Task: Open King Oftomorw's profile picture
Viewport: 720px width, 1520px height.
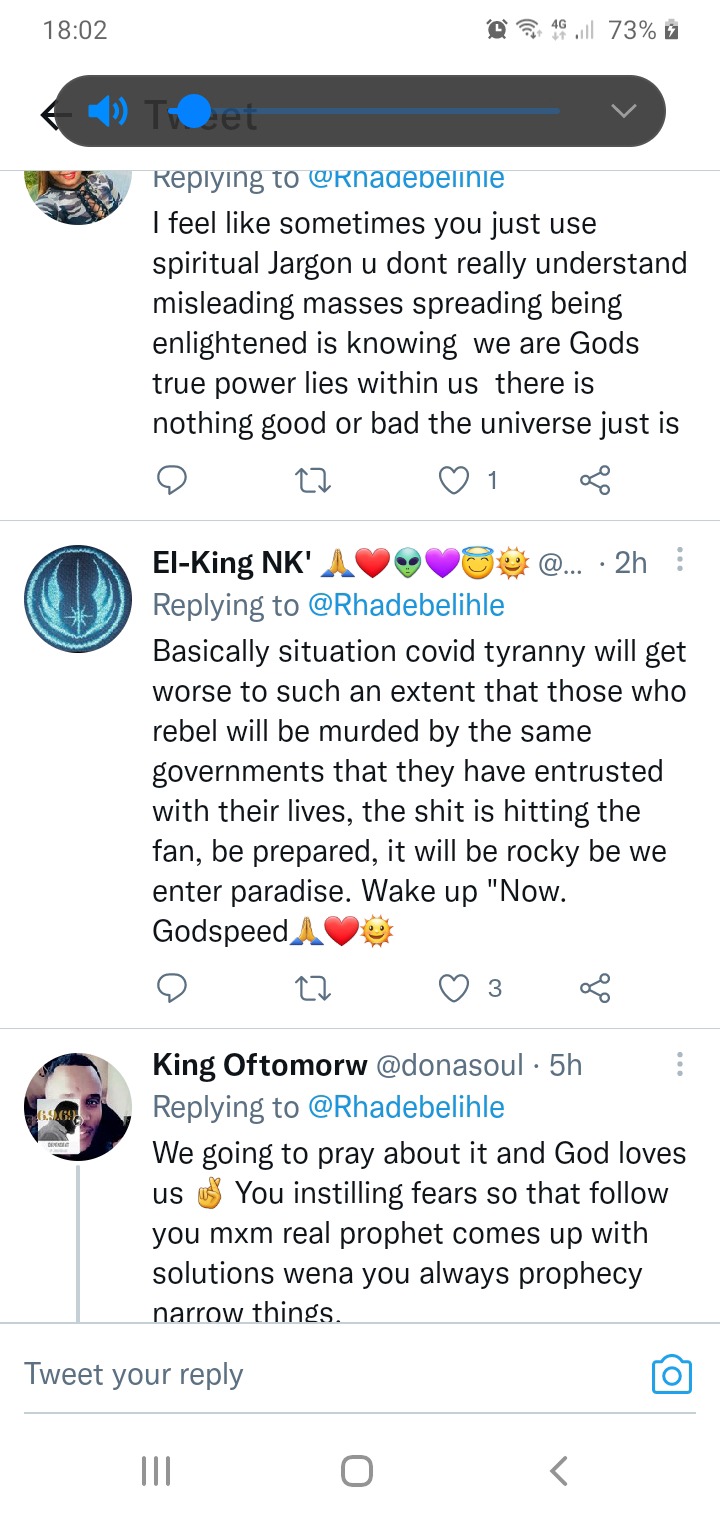Action: (78, 1106)
